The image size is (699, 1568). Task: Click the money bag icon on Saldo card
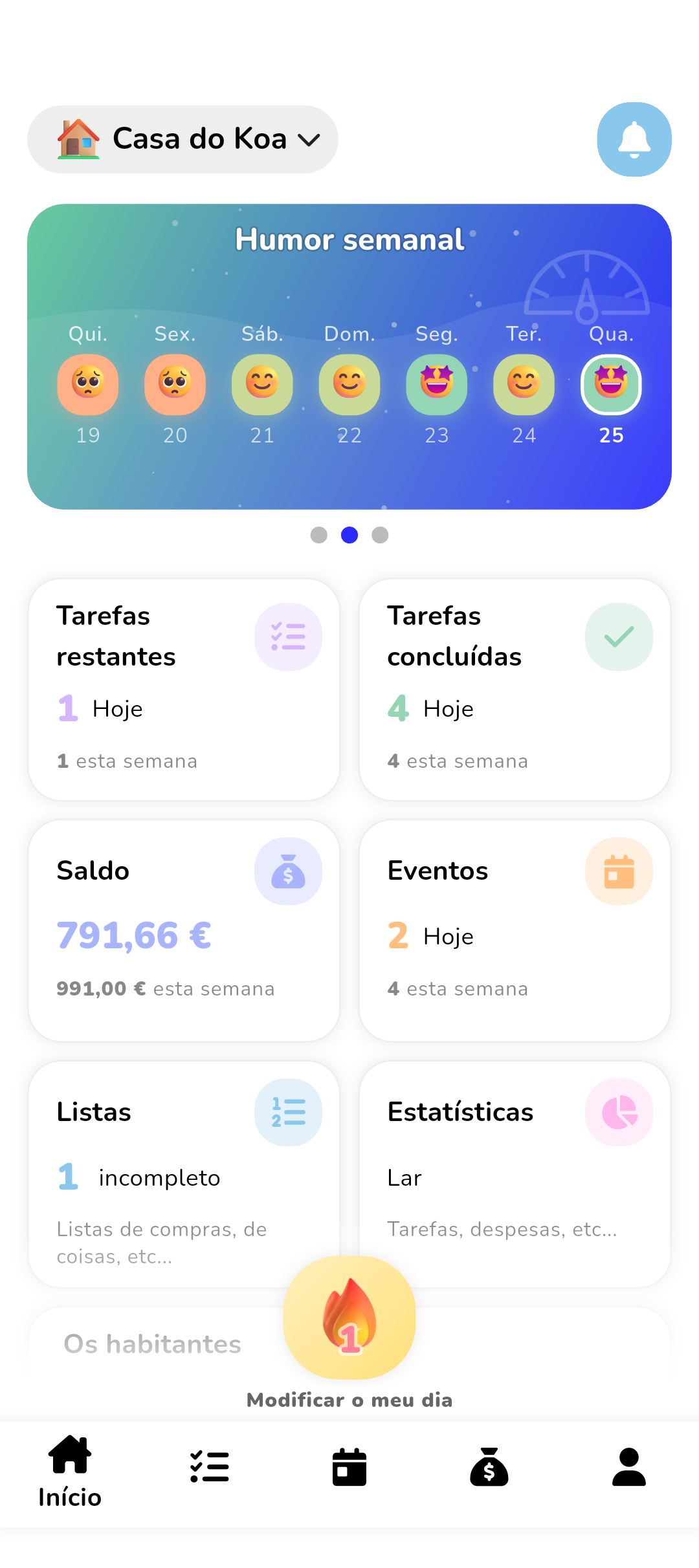click(289, 870)
